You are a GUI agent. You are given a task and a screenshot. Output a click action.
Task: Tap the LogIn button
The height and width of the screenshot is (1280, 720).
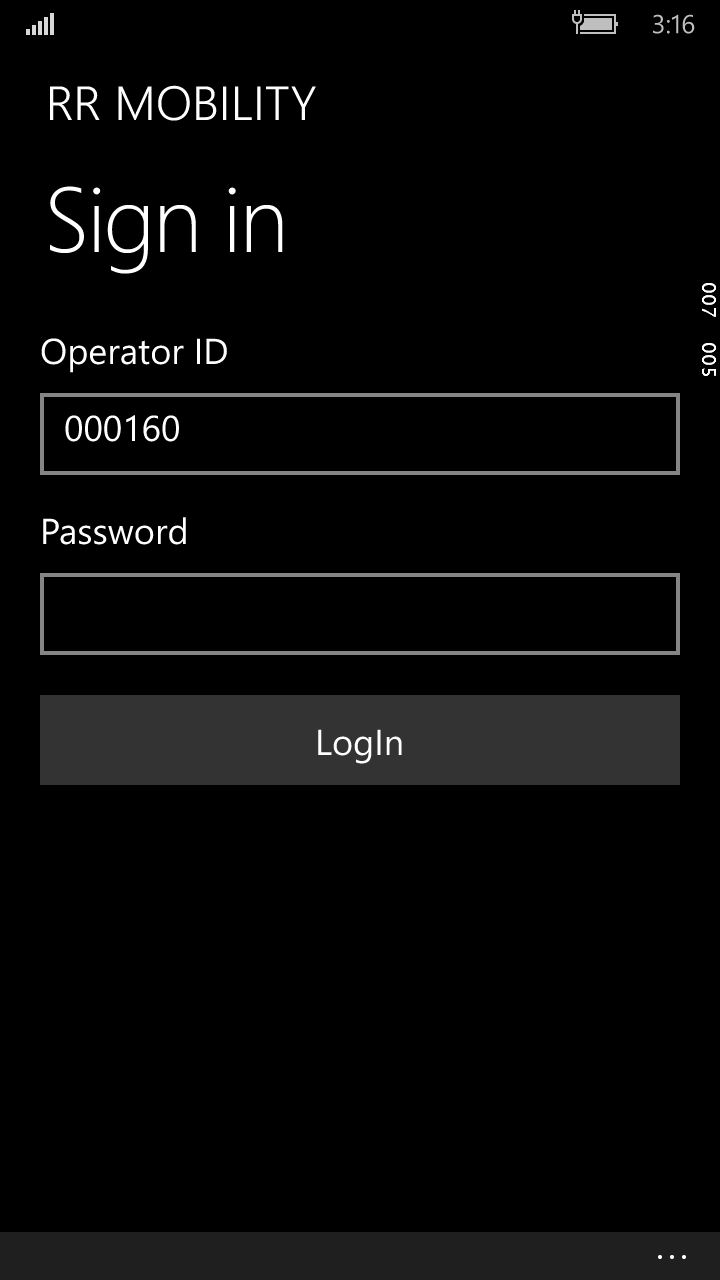point(360,740)
